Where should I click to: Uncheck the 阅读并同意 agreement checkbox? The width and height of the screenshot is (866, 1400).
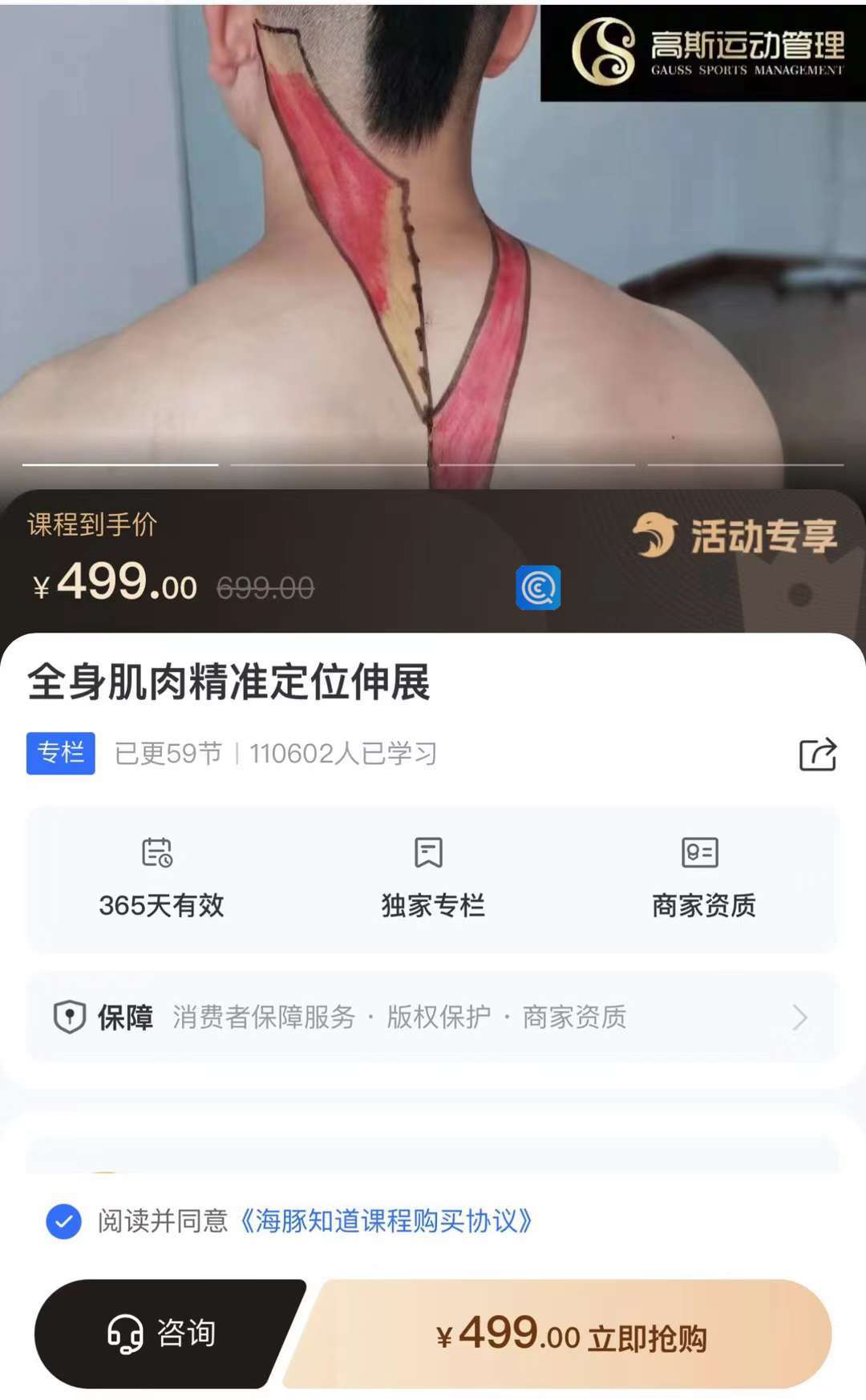[x=64, y=1222]
